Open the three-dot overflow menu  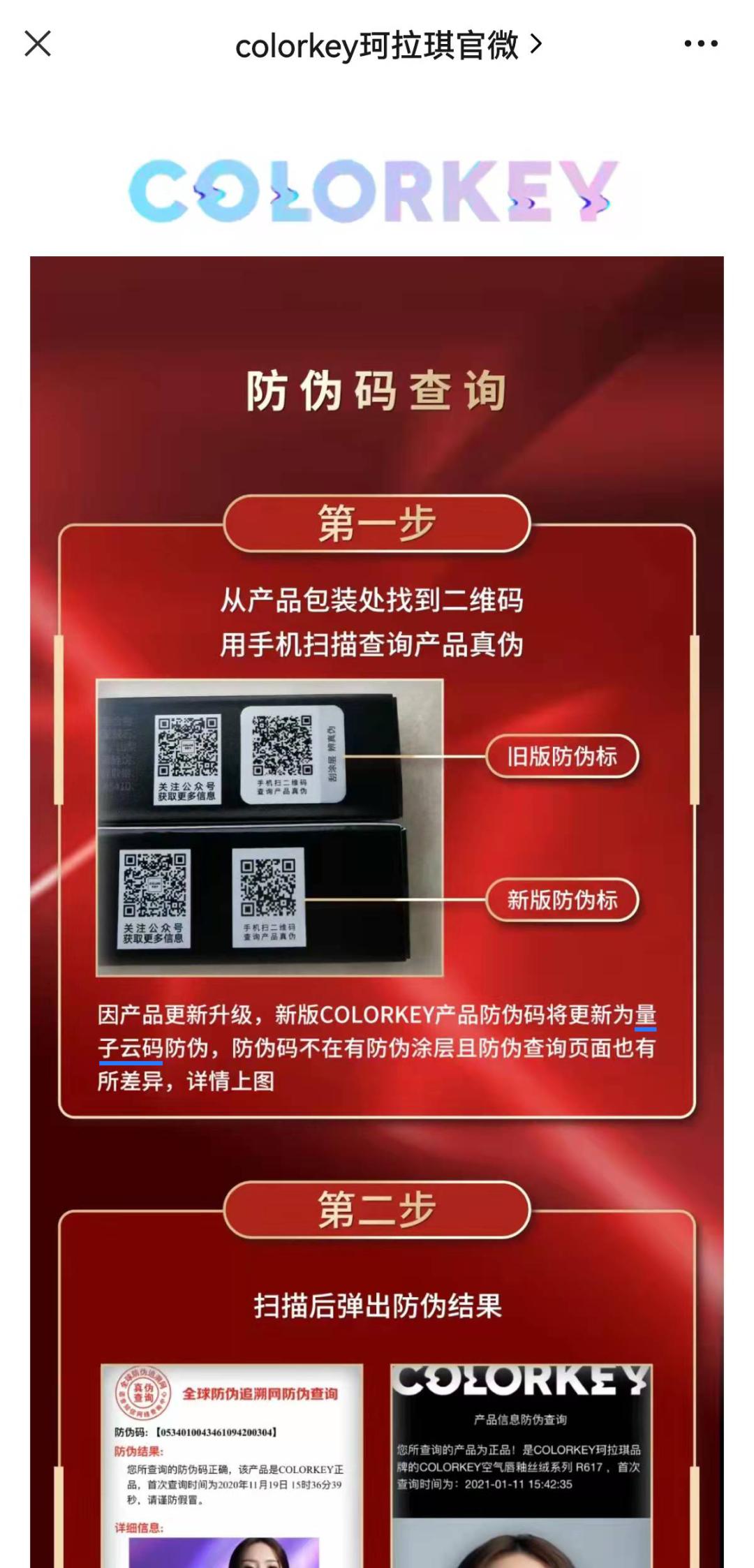point(700,44)
